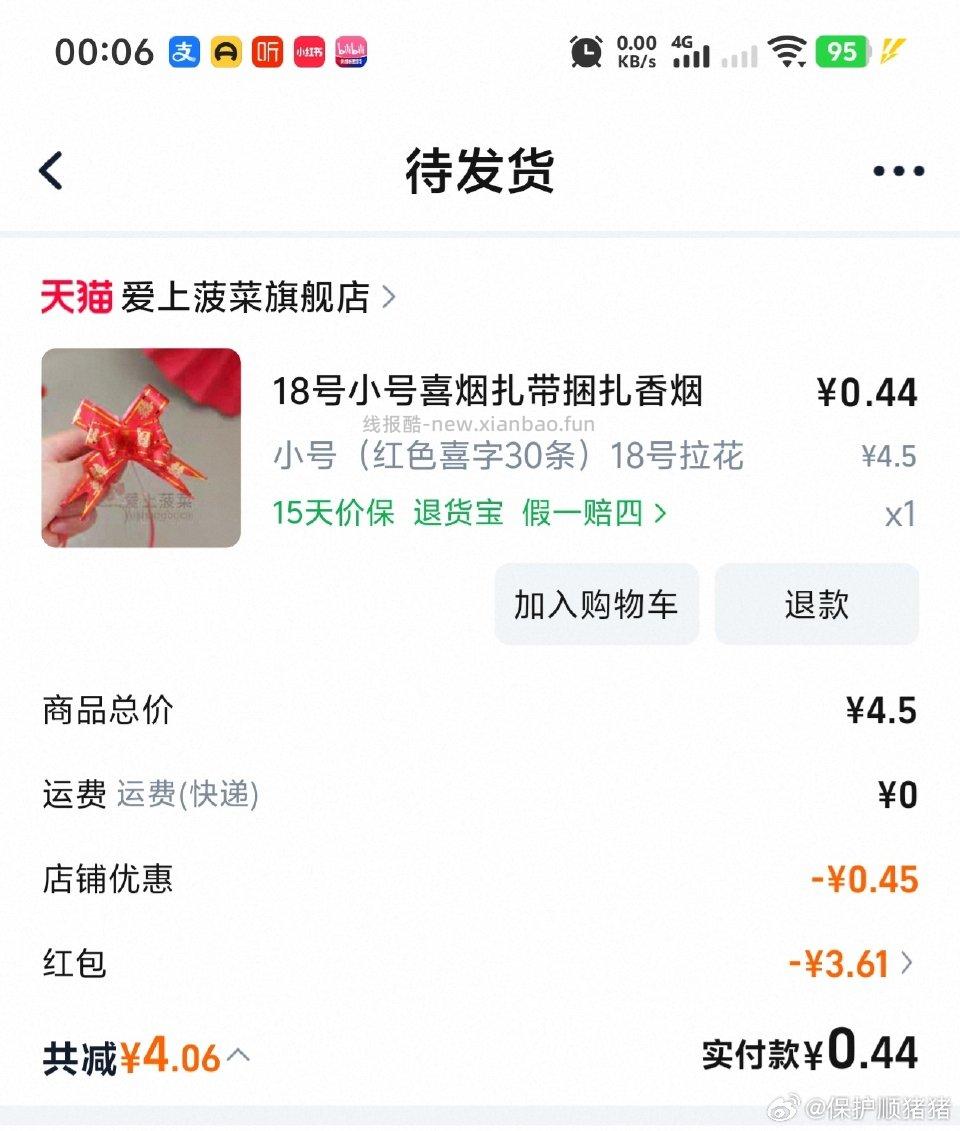
Task: Tap the product photo thumbnail
Action: tap(140, 448)
